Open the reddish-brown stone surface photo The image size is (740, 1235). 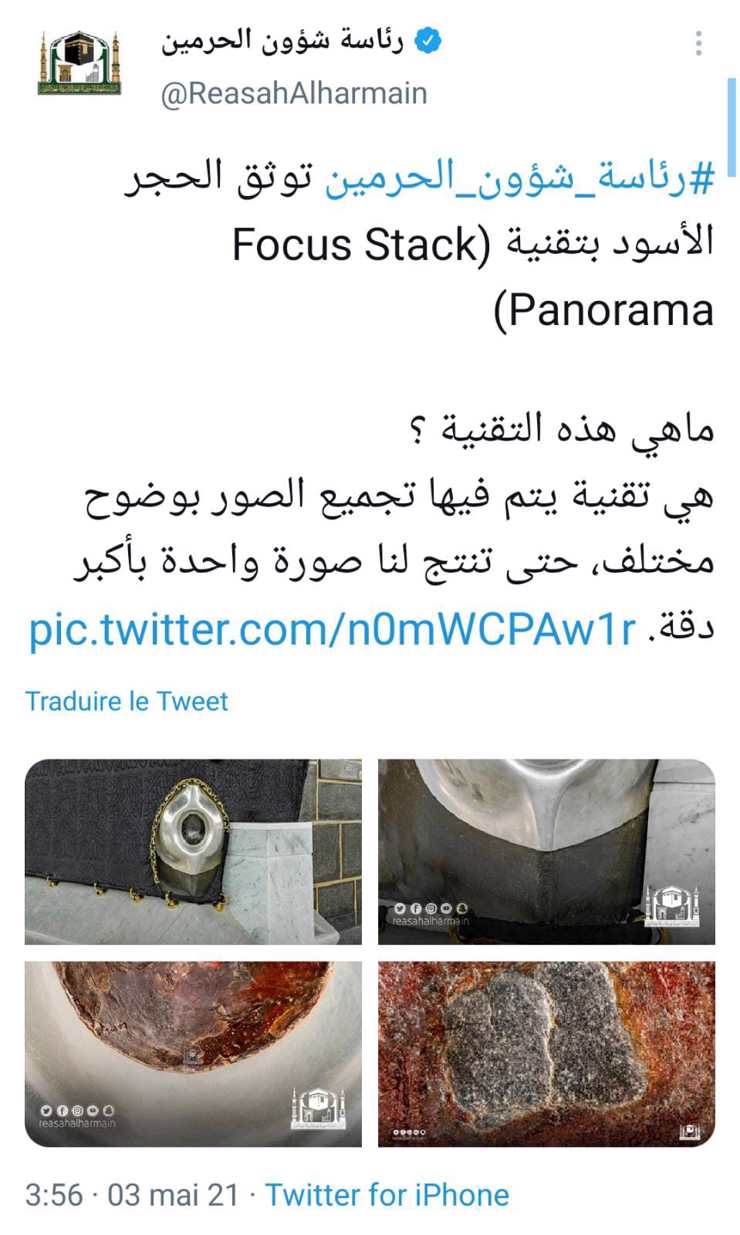pyautogui.click(x=193, y=1053)
